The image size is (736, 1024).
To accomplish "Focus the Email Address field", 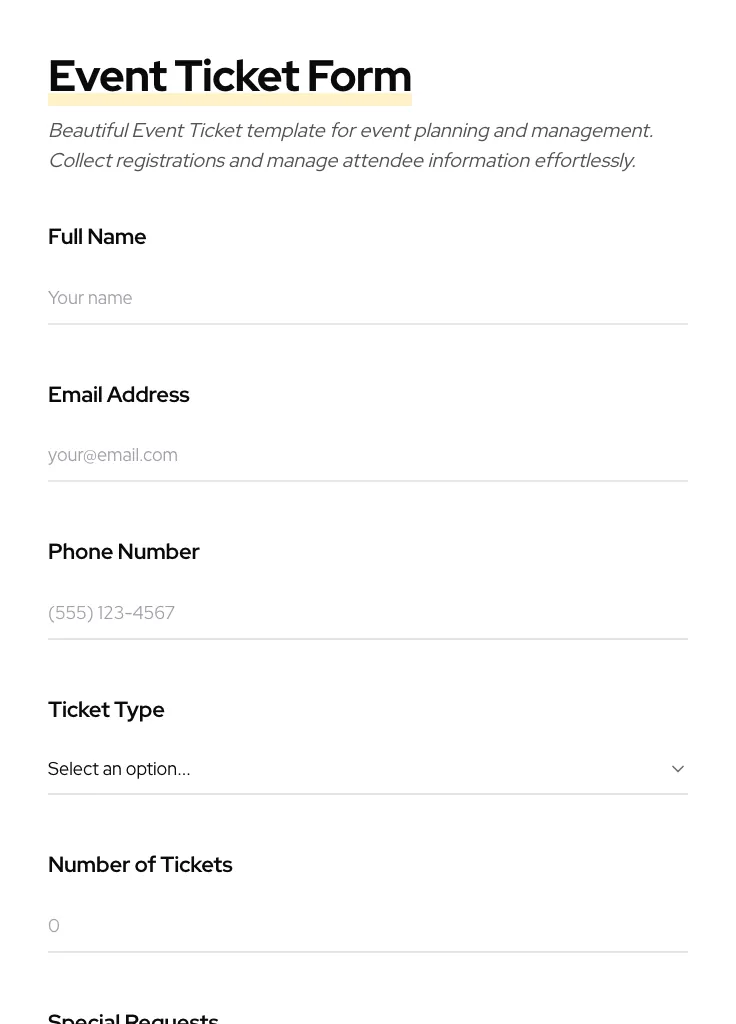I will pyautogui.click(x=367, y=455).
